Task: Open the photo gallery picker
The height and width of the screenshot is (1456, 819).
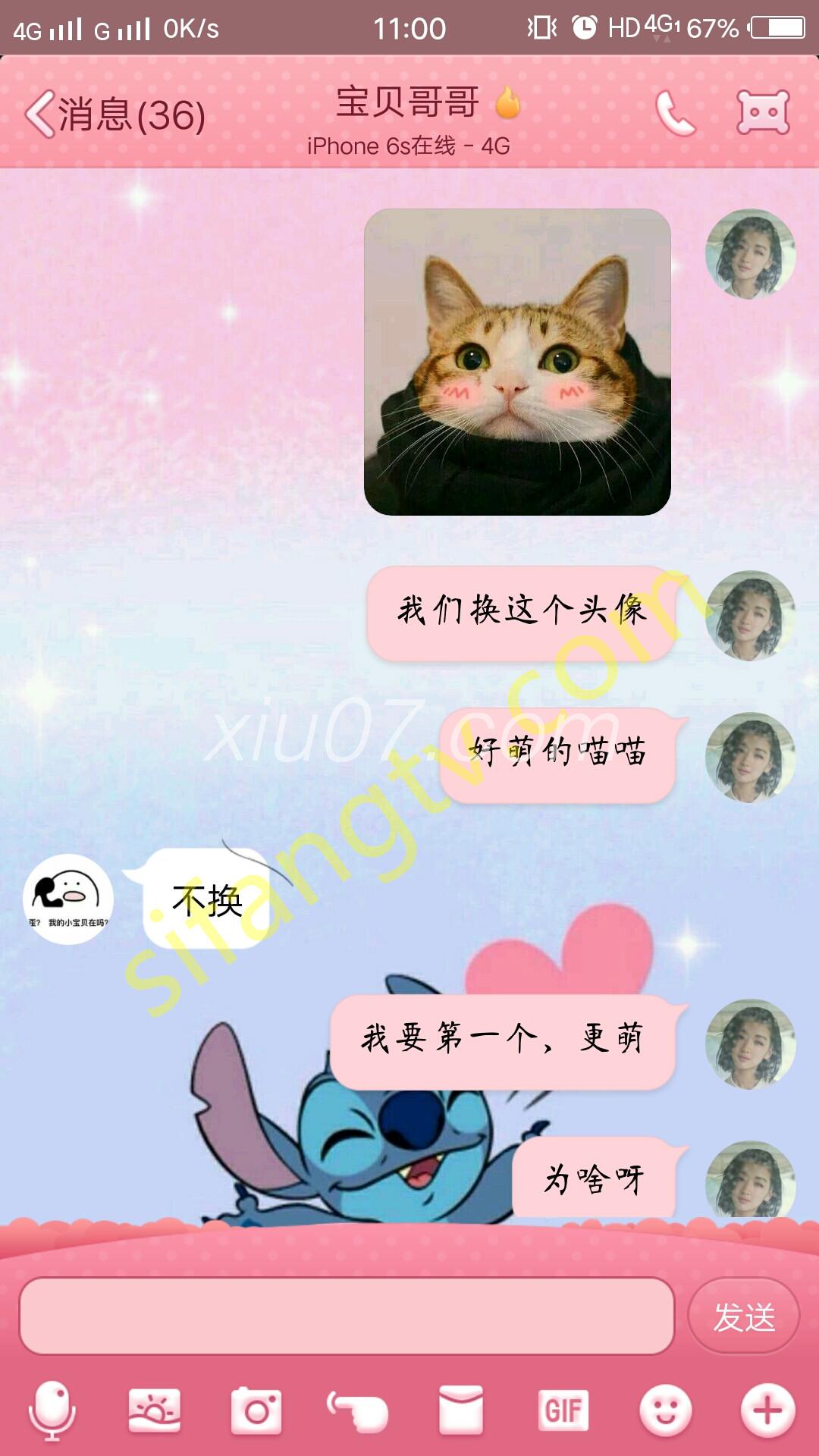Action: click(155, 1410)
